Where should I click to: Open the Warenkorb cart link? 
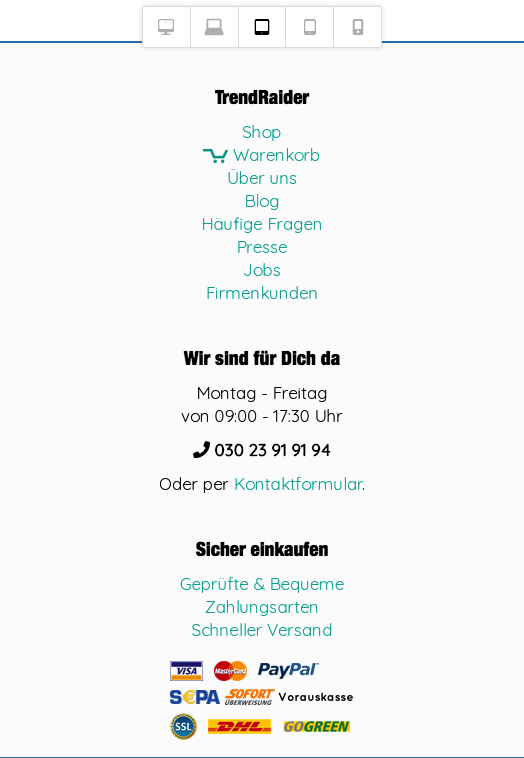[x=262, y=155]
